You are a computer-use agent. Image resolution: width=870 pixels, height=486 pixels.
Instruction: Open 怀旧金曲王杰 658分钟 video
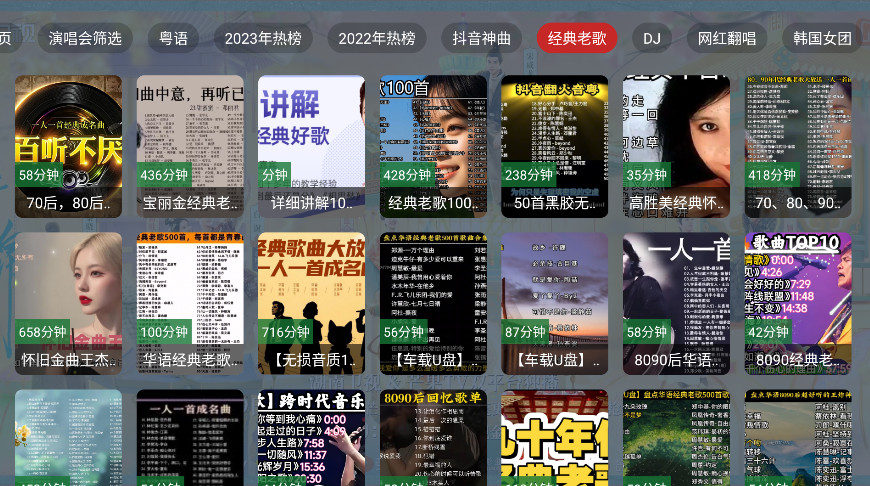(68, 303)
